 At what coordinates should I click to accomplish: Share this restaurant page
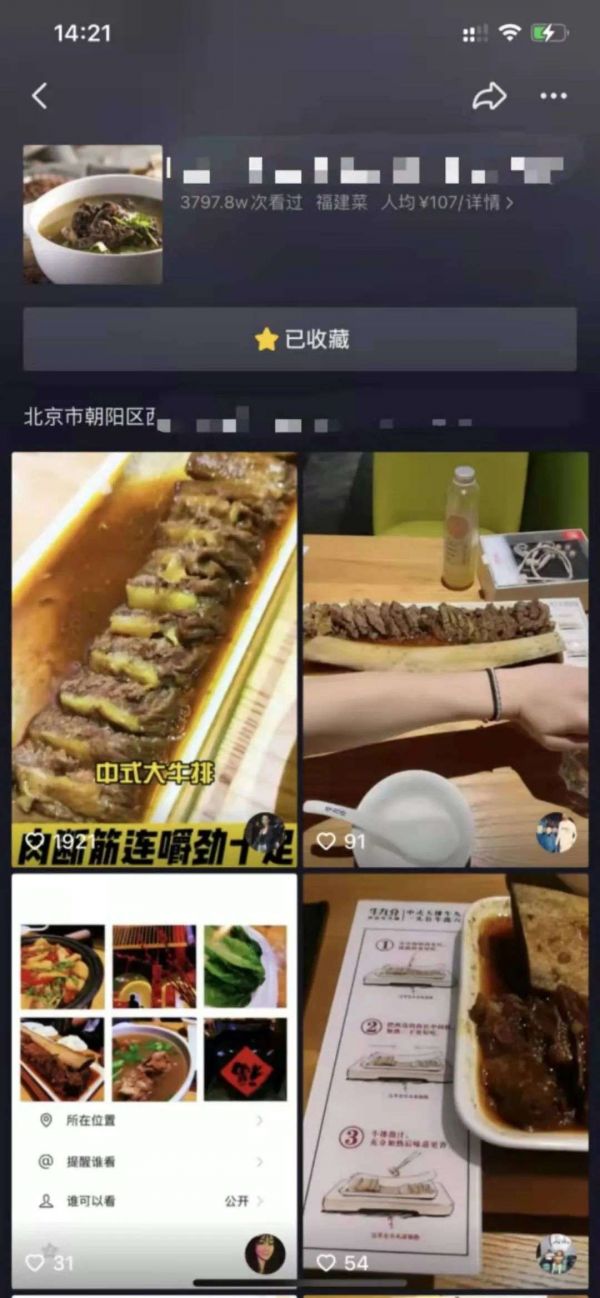pos(489,96)
